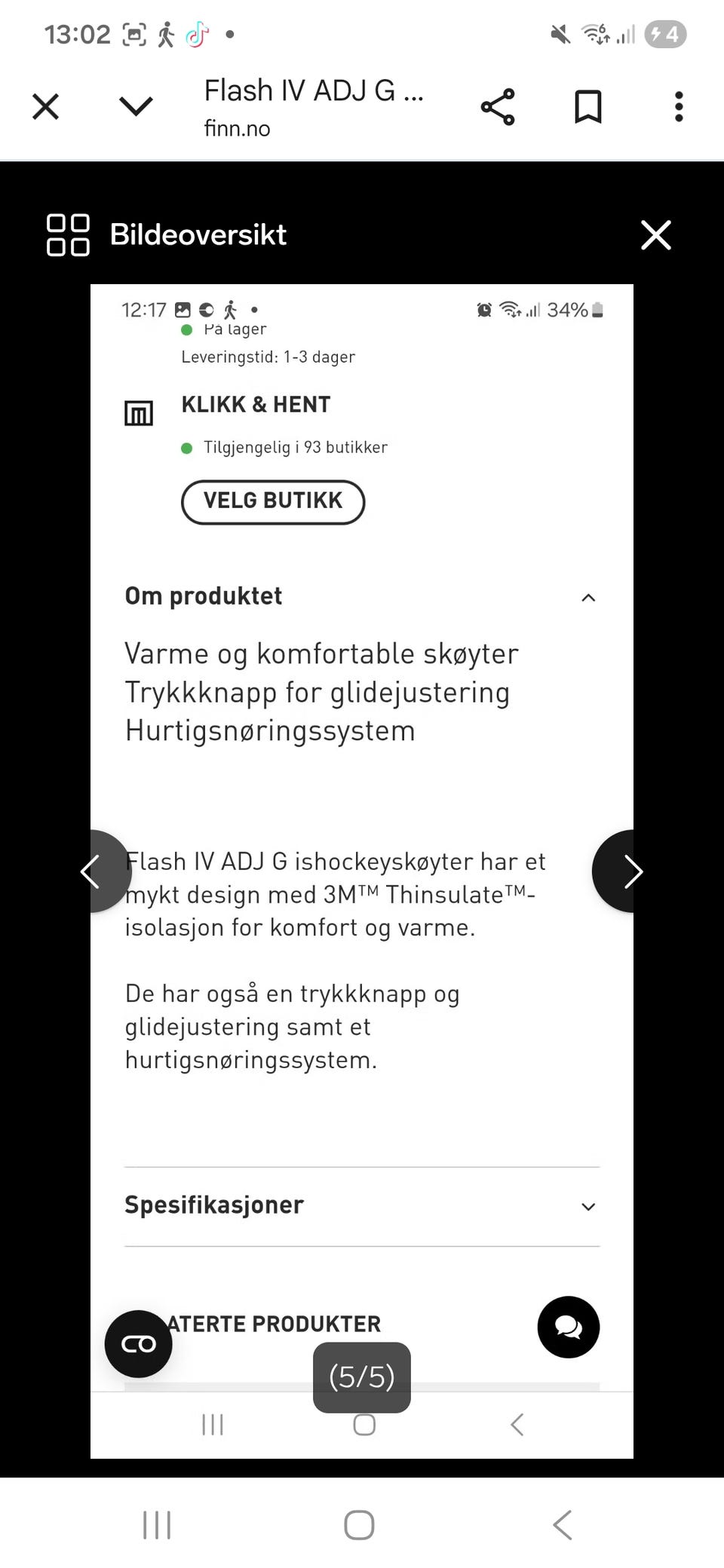Advance to the next image with right arrow

click(632, 871)
